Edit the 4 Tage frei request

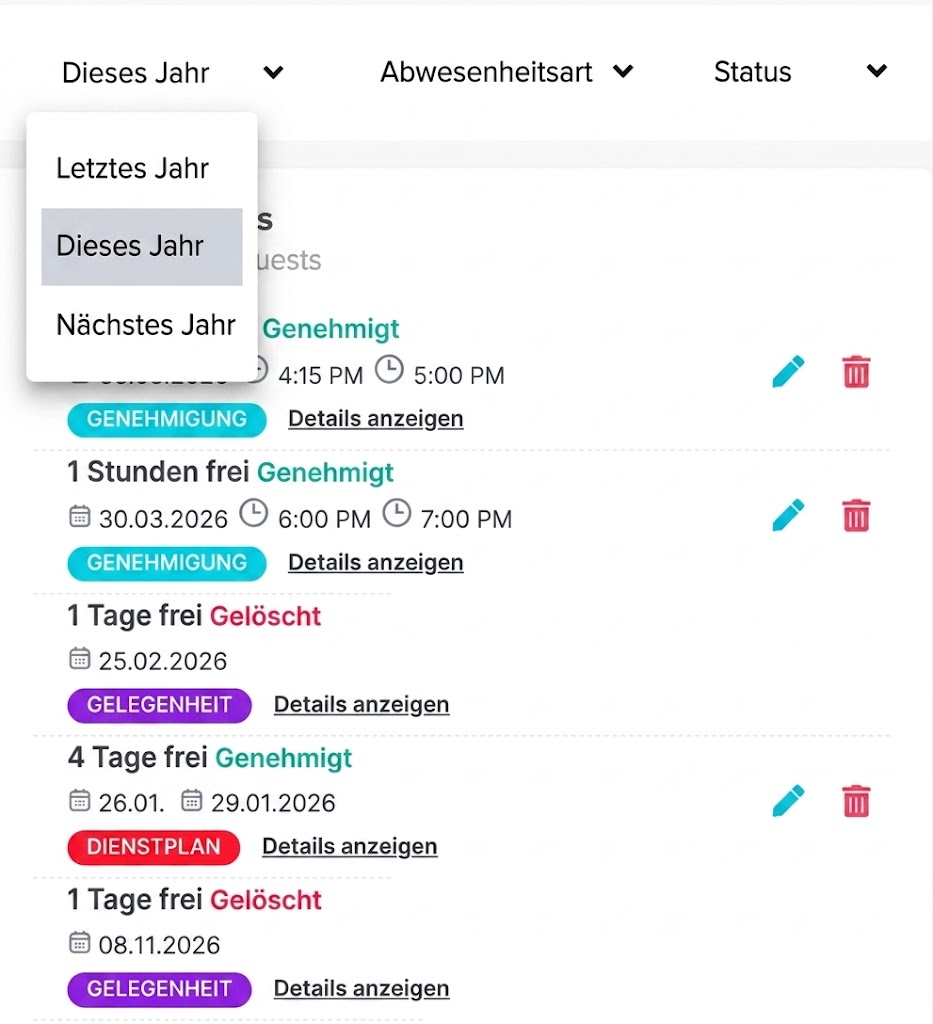point(788,800)
